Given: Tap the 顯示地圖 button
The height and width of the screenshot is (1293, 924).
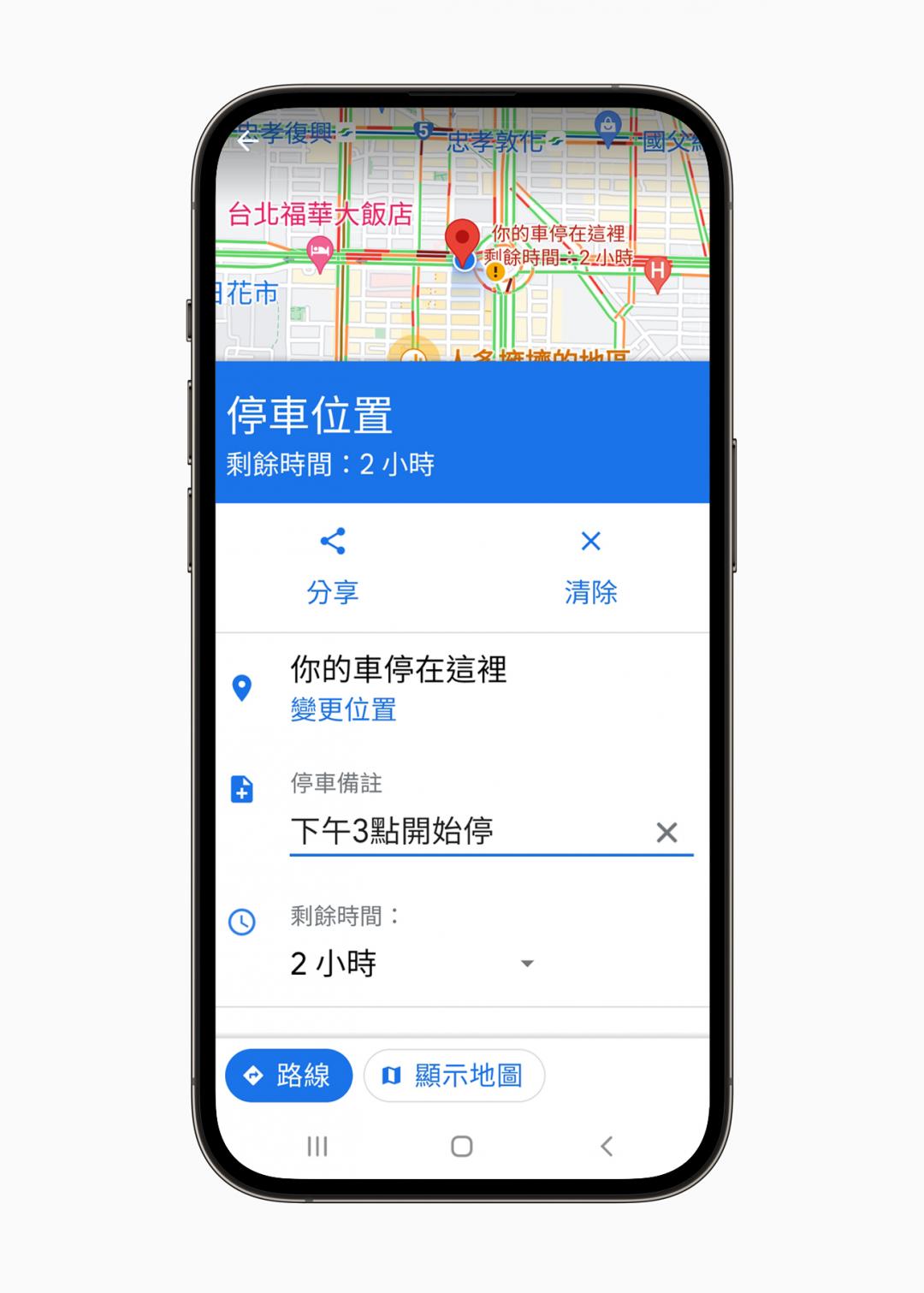Looking at the screenshot, I should pos(454,1076).
